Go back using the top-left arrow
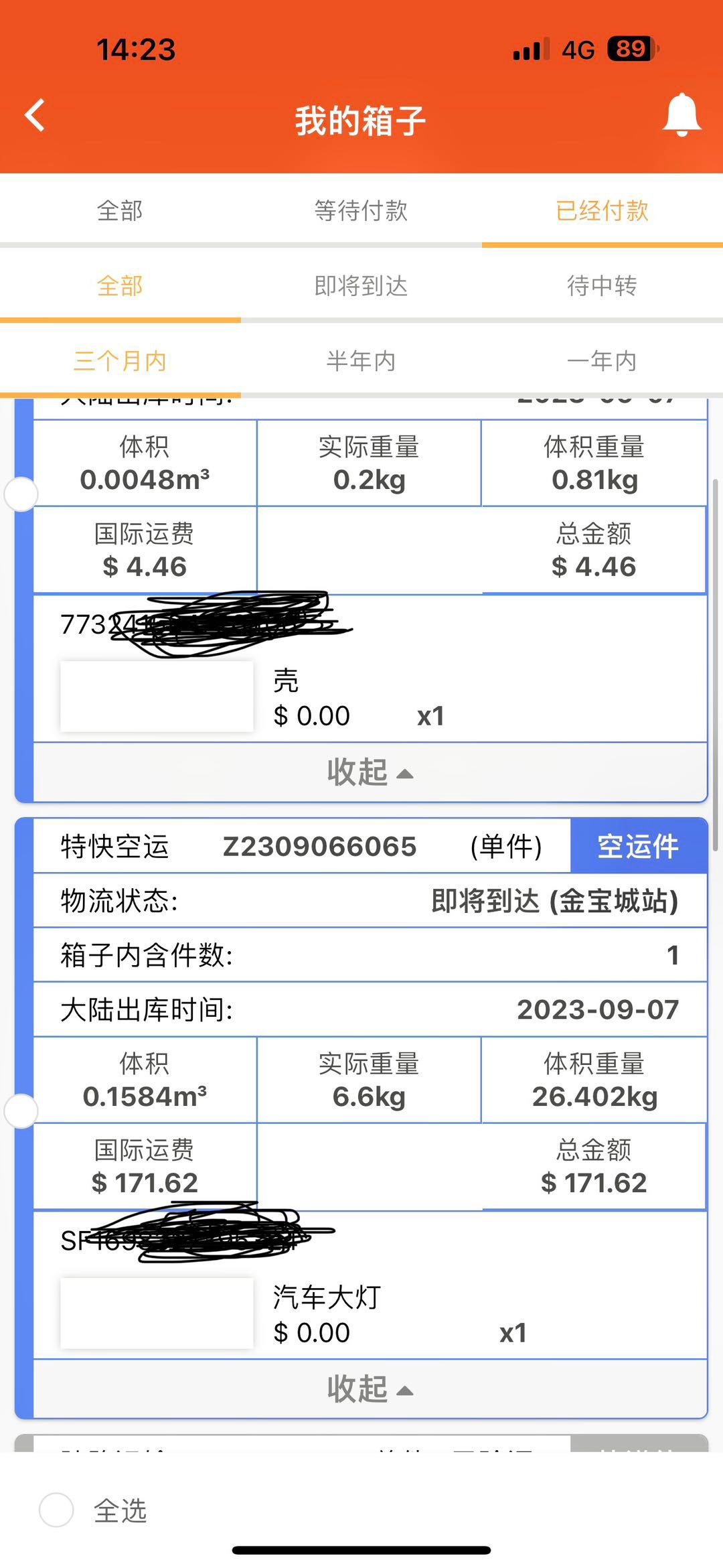The height and width of the screenshot is (1568, 723). click(35, 115)
